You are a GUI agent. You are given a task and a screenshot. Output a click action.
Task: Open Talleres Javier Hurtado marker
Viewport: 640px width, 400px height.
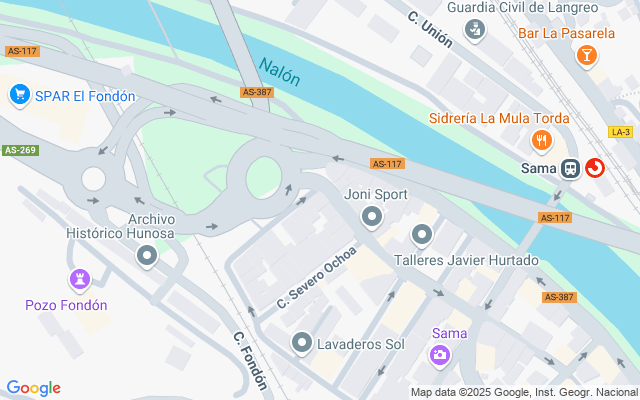pyautogui.click(x=422, y=236)
